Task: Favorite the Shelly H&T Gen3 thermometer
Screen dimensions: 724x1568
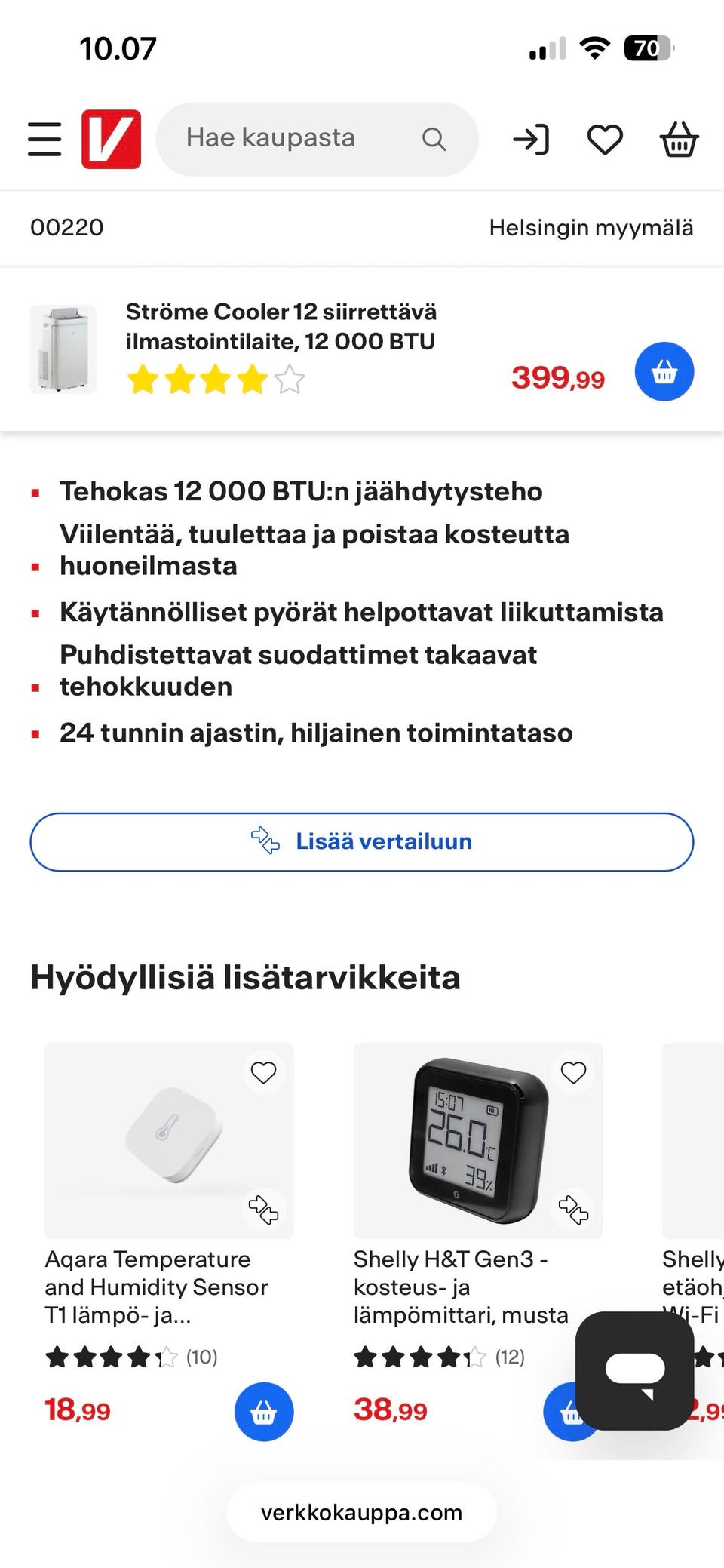Action: coord(573,1071)
